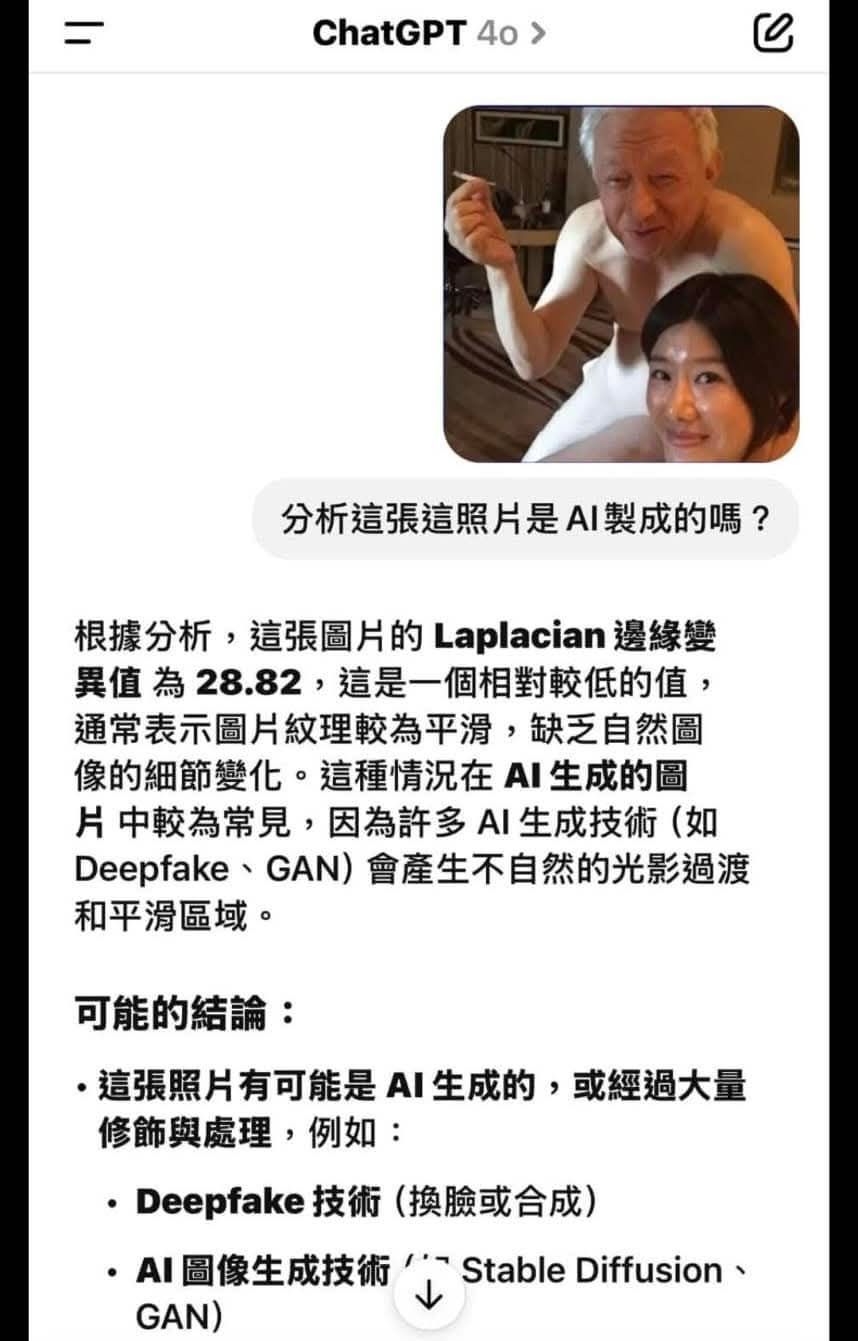Tap the ChatGPT header label

390,33
